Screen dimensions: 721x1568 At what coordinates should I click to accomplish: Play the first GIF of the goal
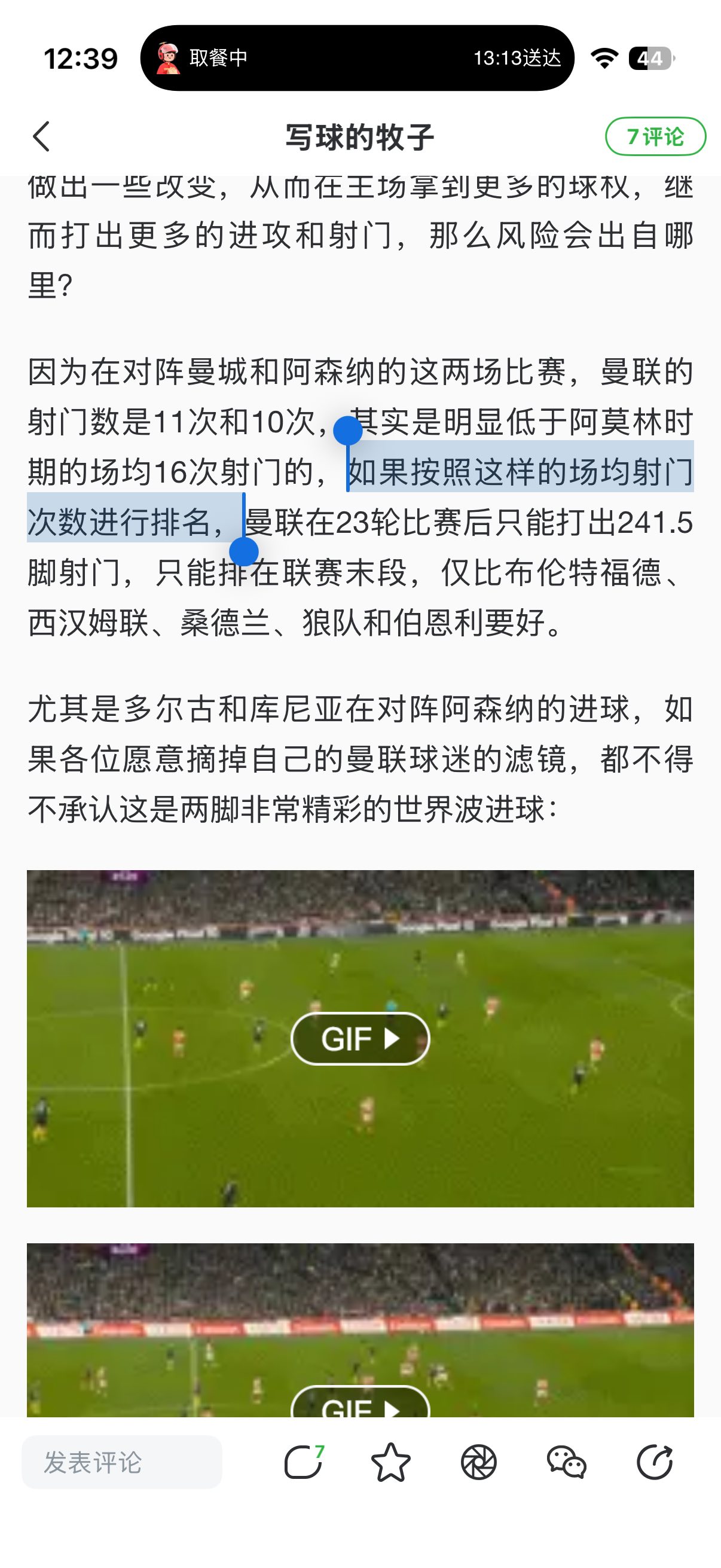360,1038
